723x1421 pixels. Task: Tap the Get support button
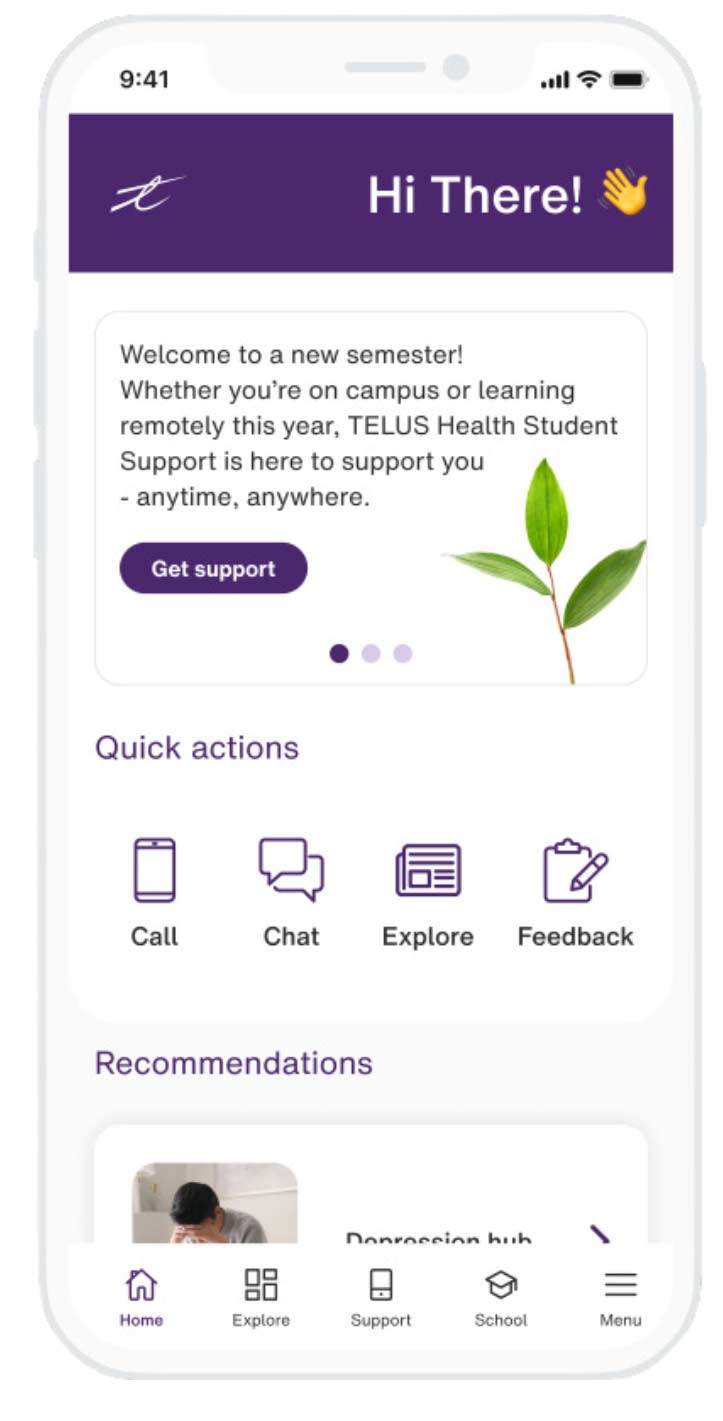pyautogui.click(x=213, y=568)
